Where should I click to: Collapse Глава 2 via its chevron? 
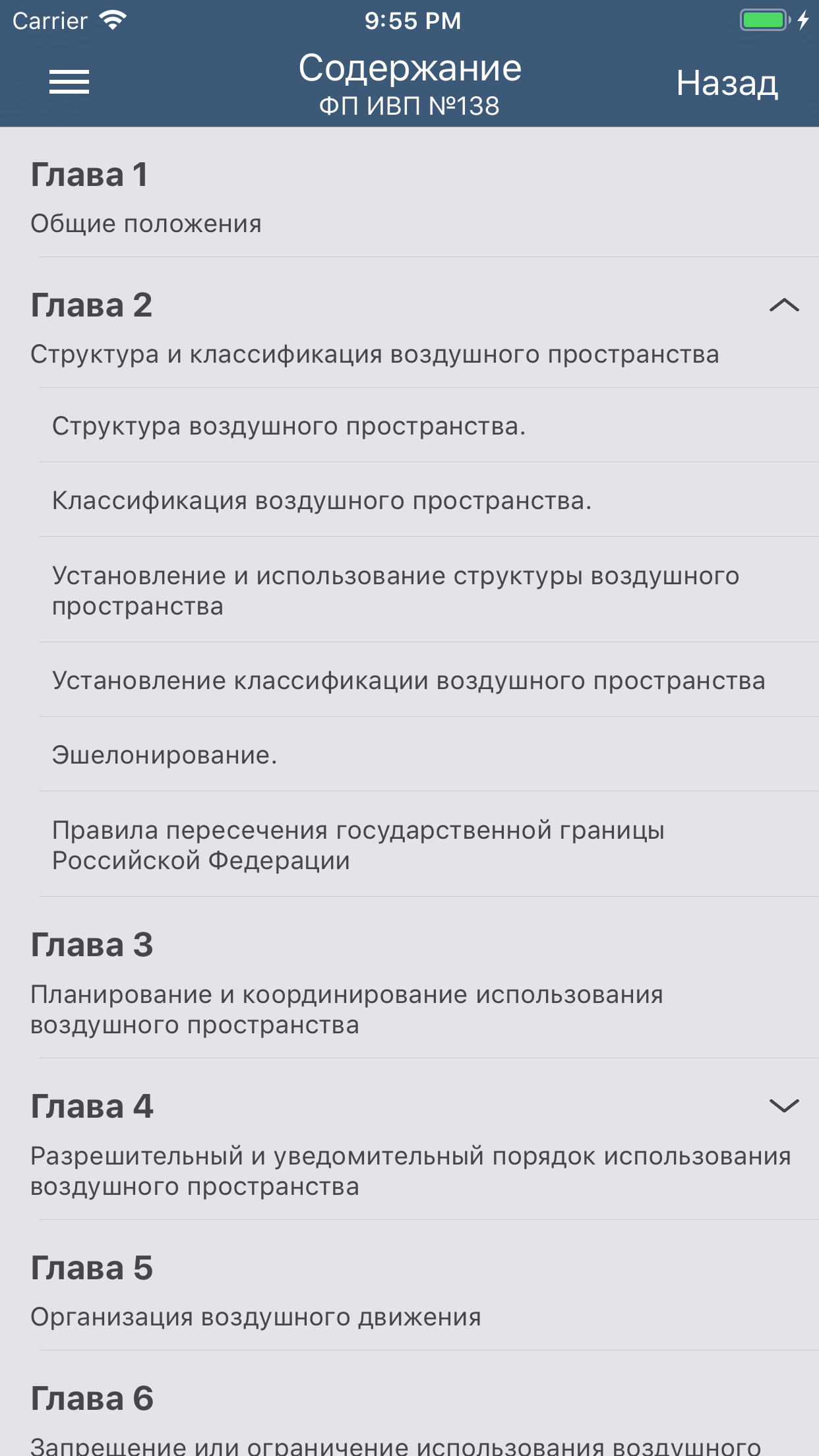[x=783, y=305]
